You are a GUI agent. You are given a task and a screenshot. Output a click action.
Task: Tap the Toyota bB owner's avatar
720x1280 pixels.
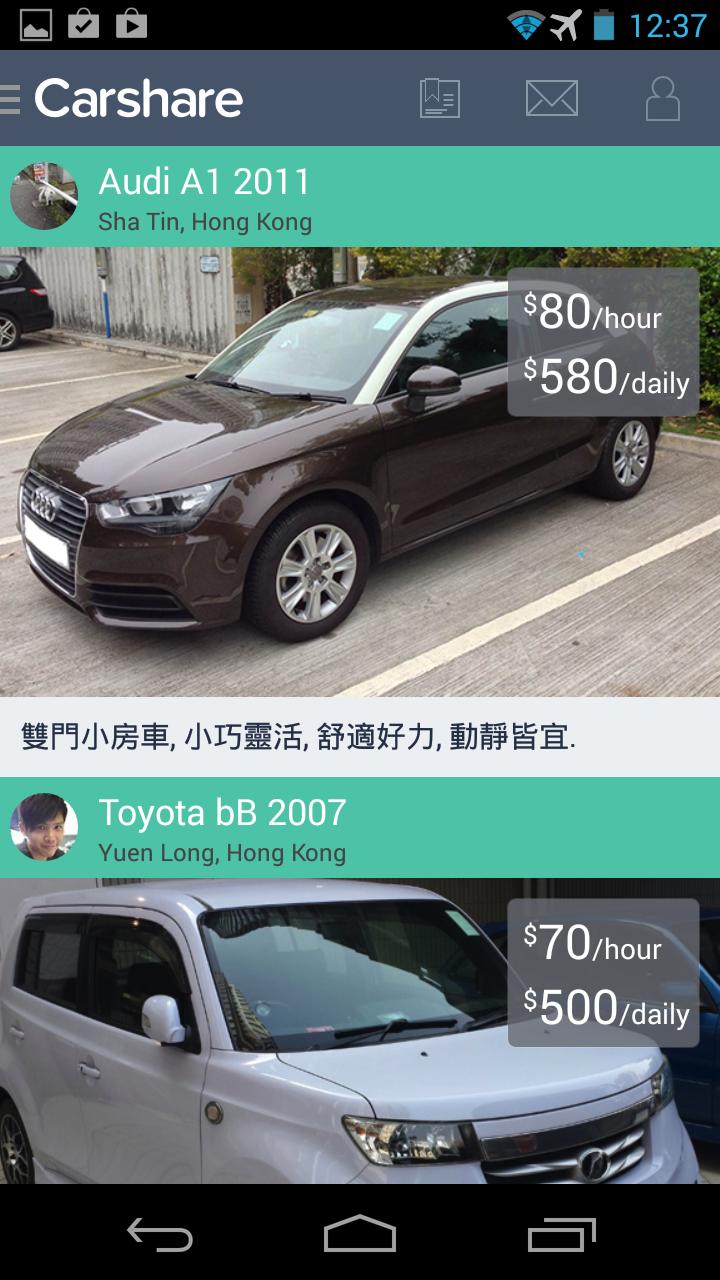44,829
